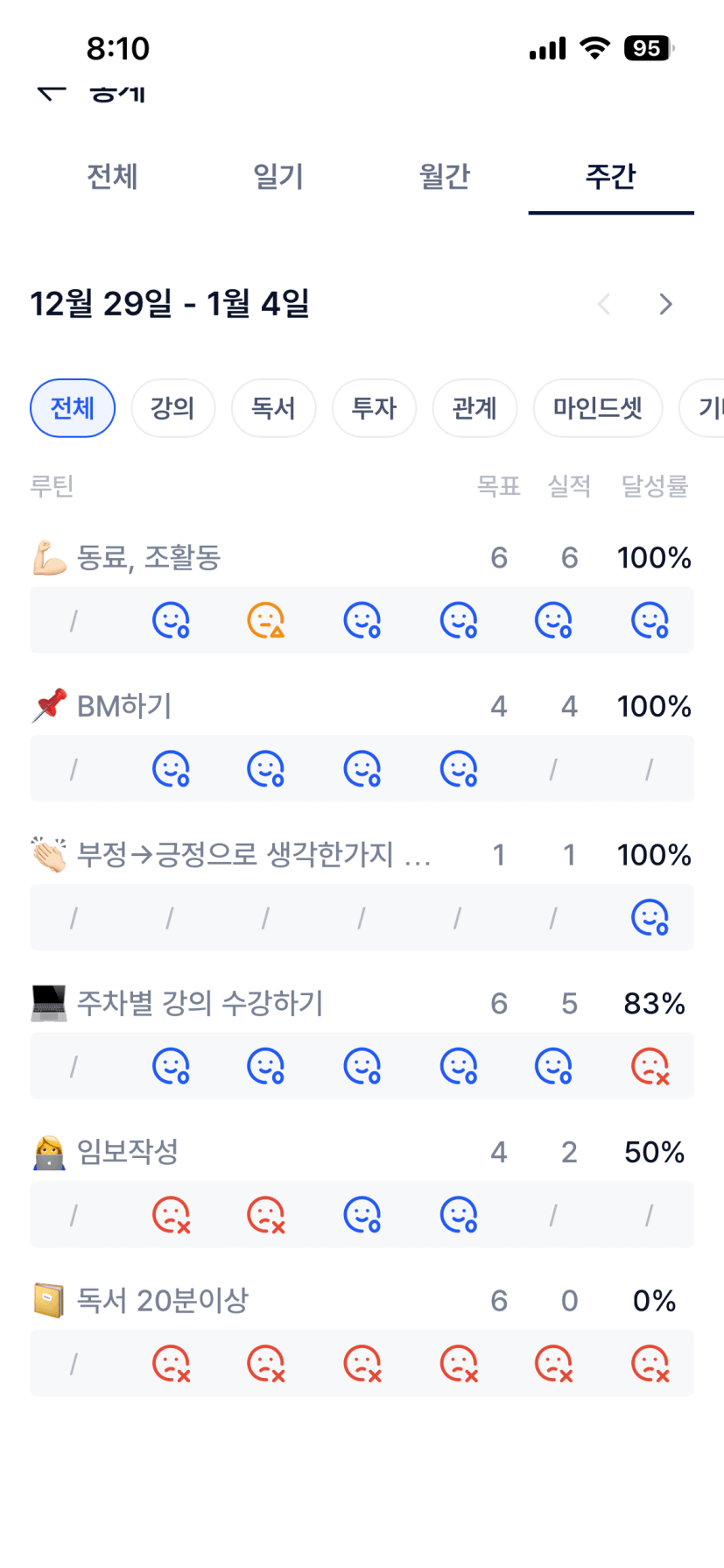Go to the next week

(665, 304)
